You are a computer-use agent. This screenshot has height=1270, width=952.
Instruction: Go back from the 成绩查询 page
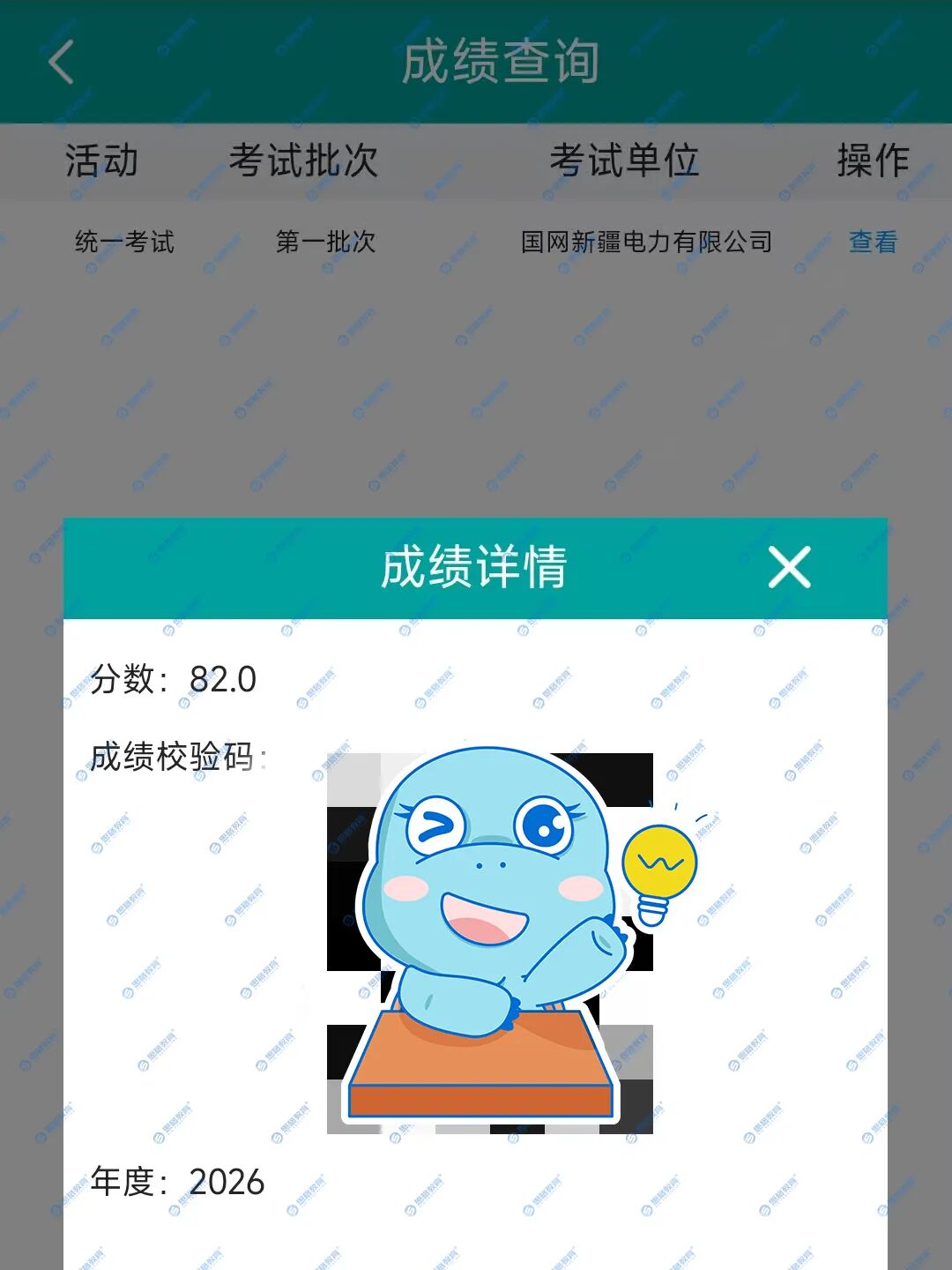tap(61, 63)
